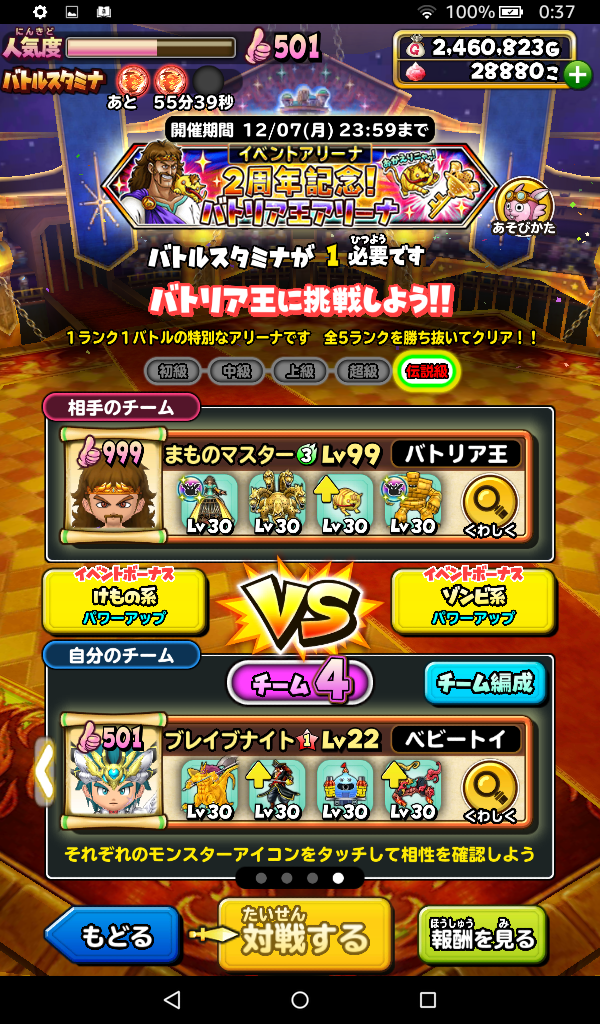Open the チーム編成 team edit button
600x1024 pixels.
click(486, 684)
